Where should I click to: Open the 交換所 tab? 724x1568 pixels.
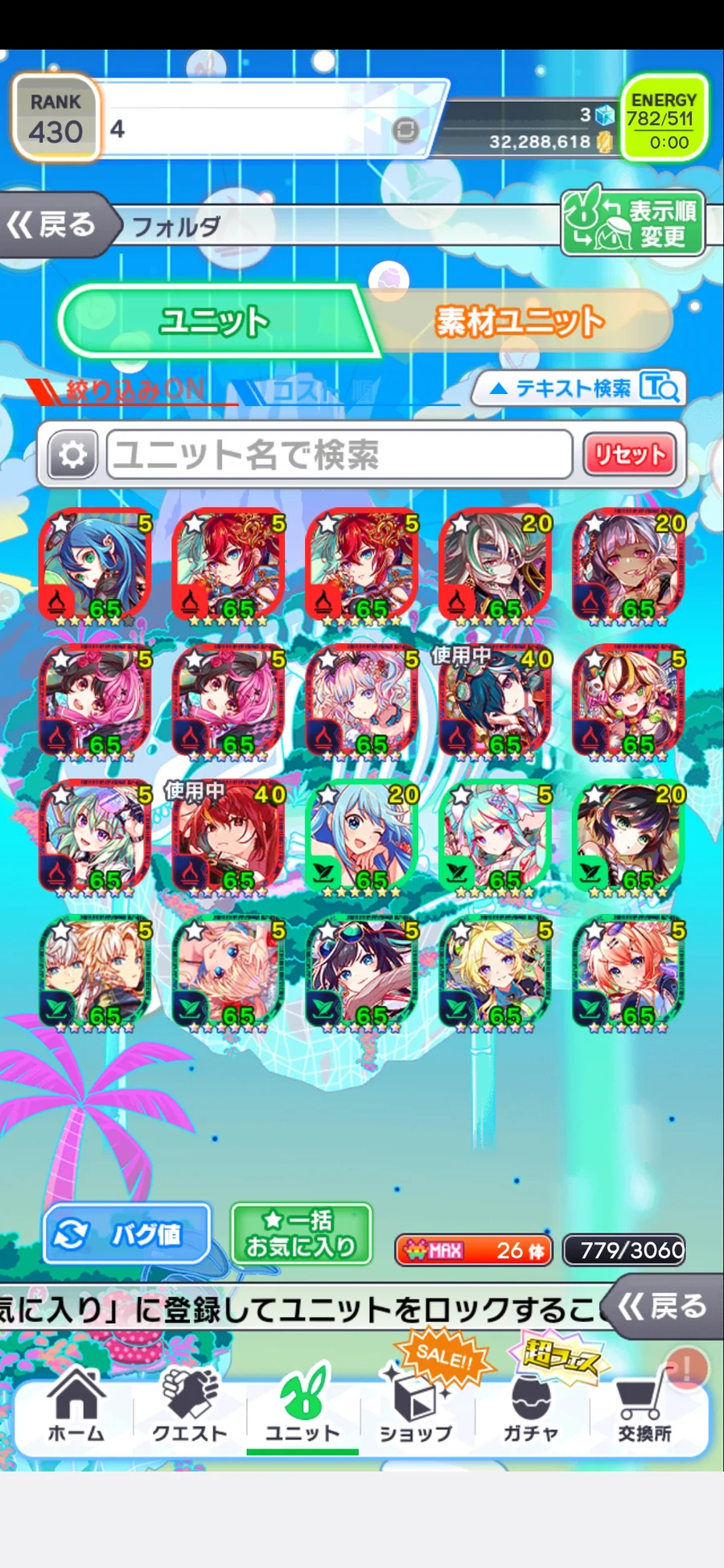click(x=644, y=1407)
